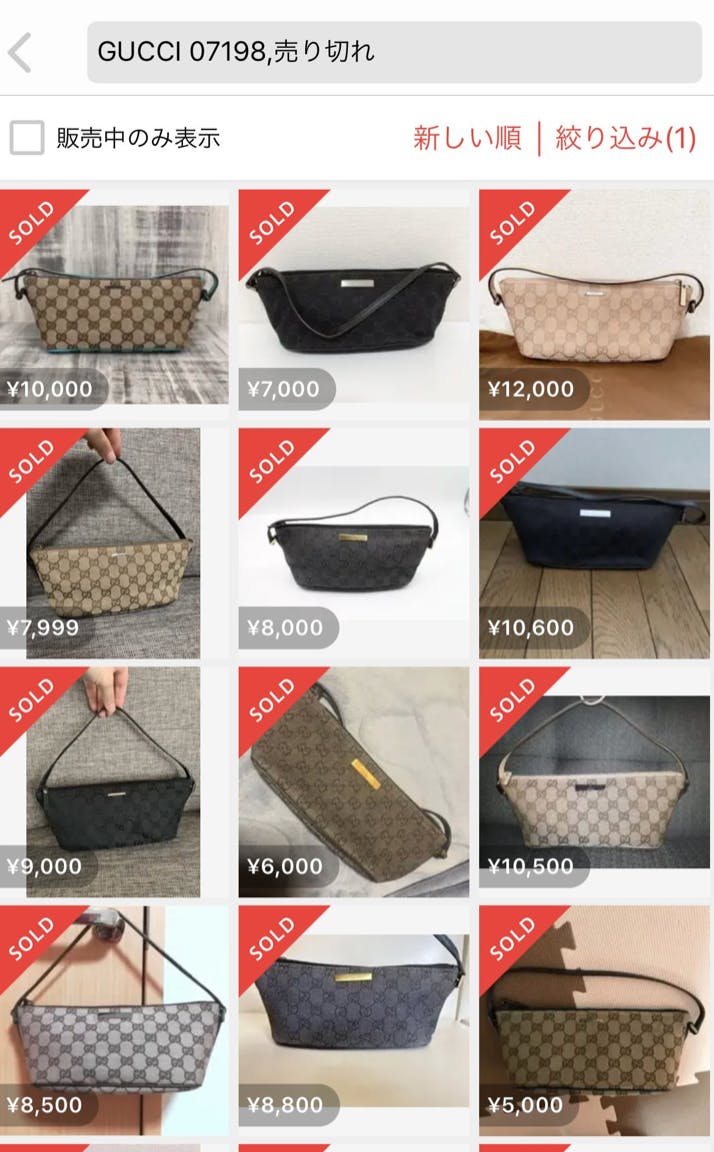Check the 販売中のみ表示 checkbox

pyautogui.click(x=27, y=138)
